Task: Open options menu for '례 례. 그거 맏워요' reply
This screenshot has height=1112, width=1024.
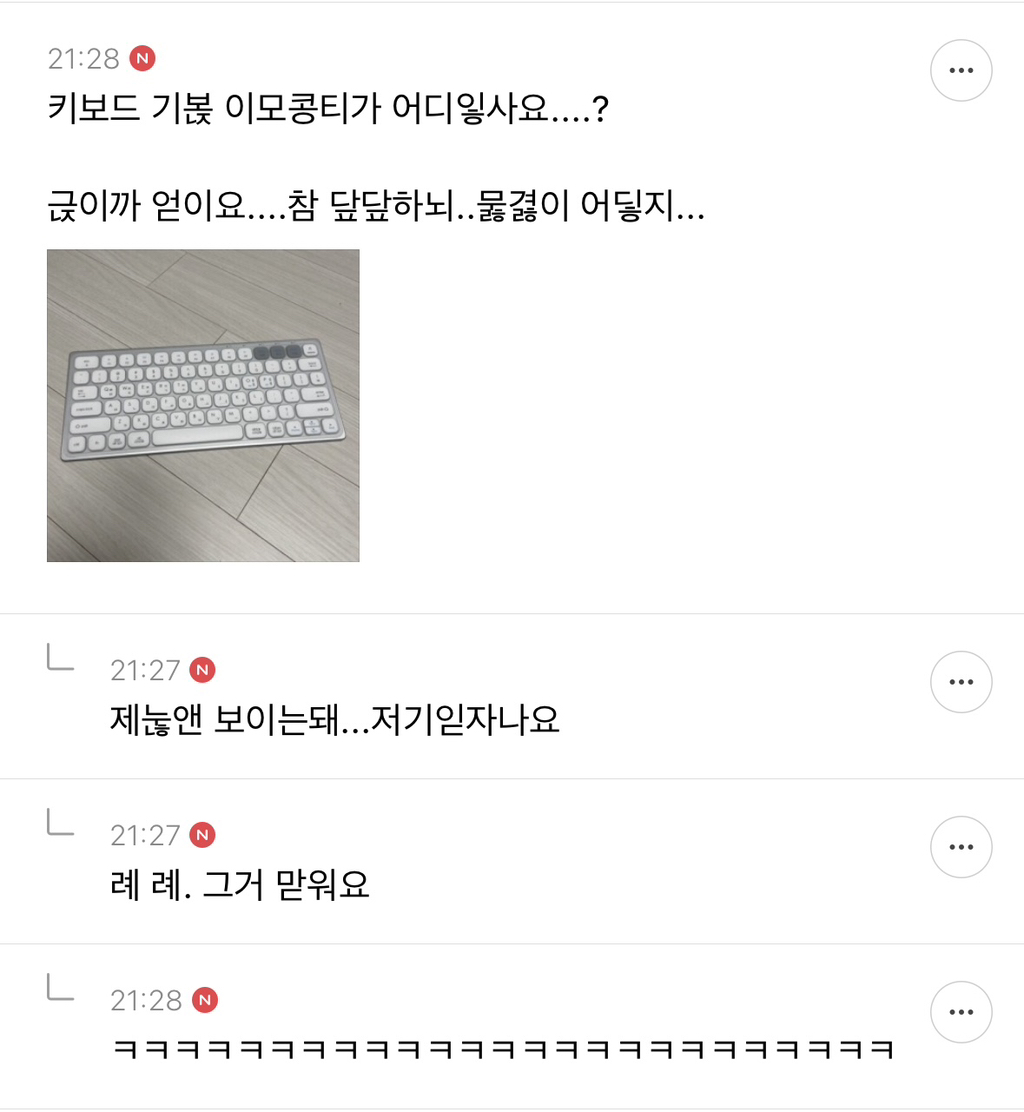Action: (x=961, y=847)
